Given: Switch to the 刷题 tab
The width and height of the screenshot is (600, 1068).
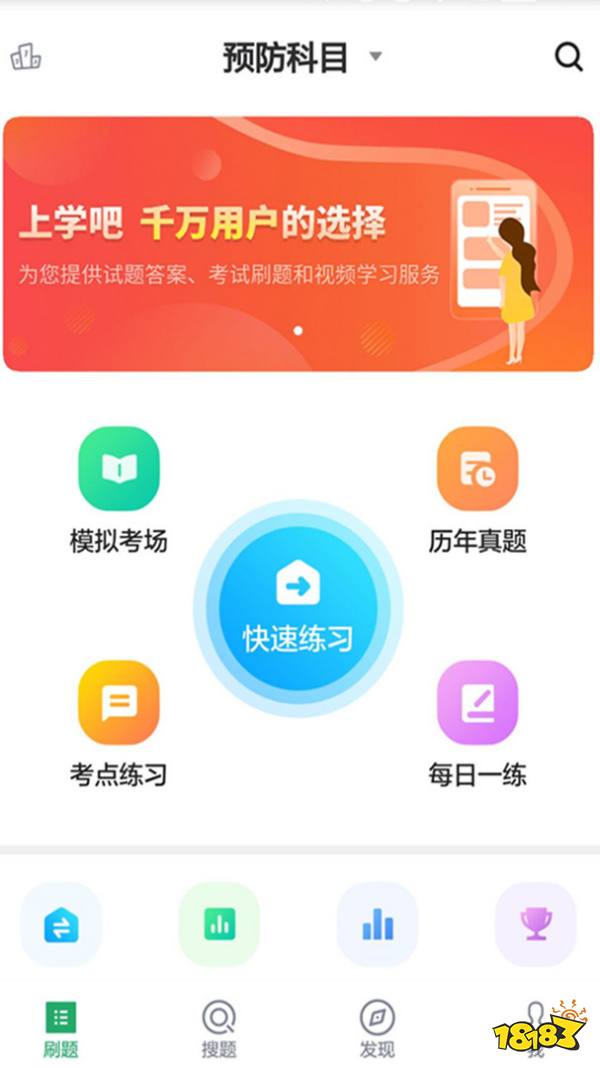Looking at the screenshot, I should point(61,1030).
